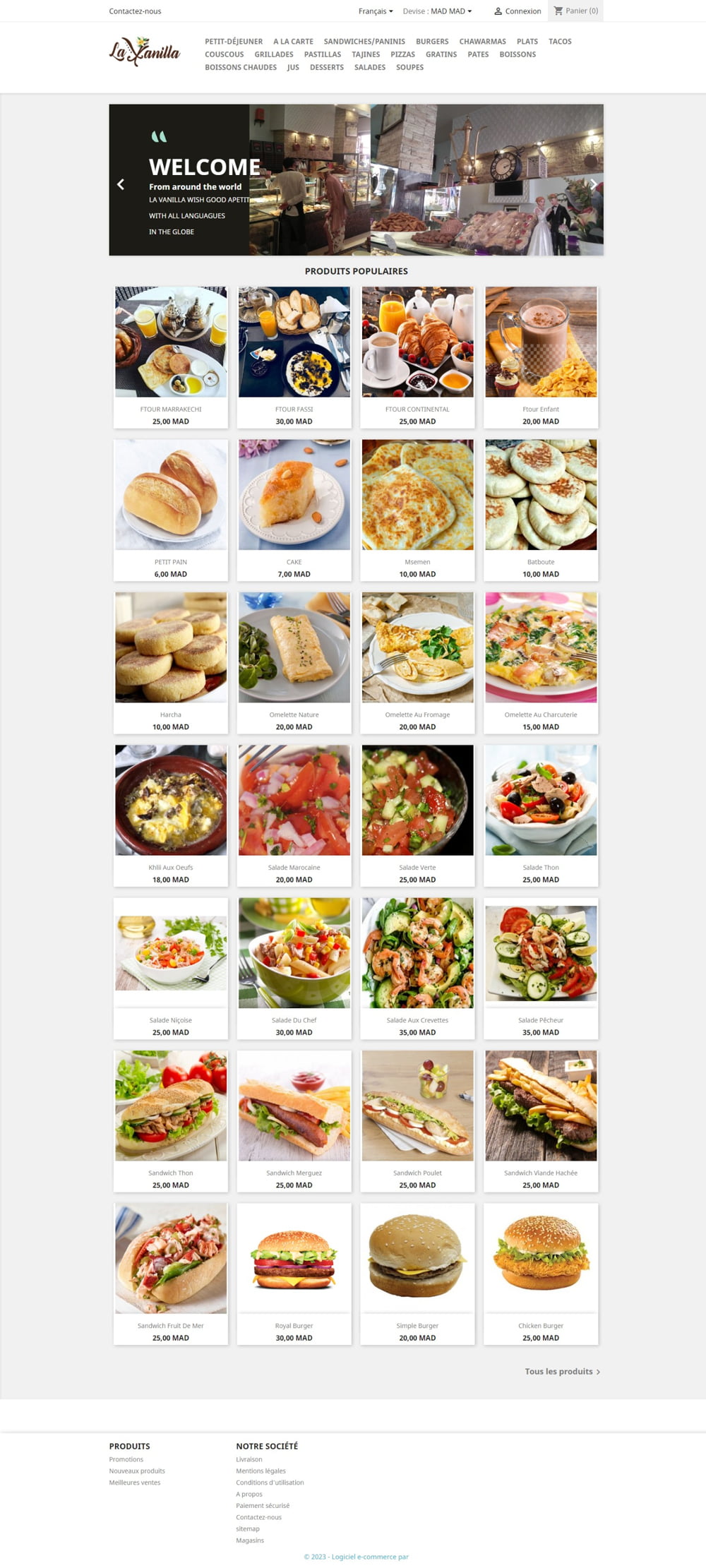Open the Salade Marocaine product card
The height and width of the screenshot is (1568, 706).
pos(294,815)
